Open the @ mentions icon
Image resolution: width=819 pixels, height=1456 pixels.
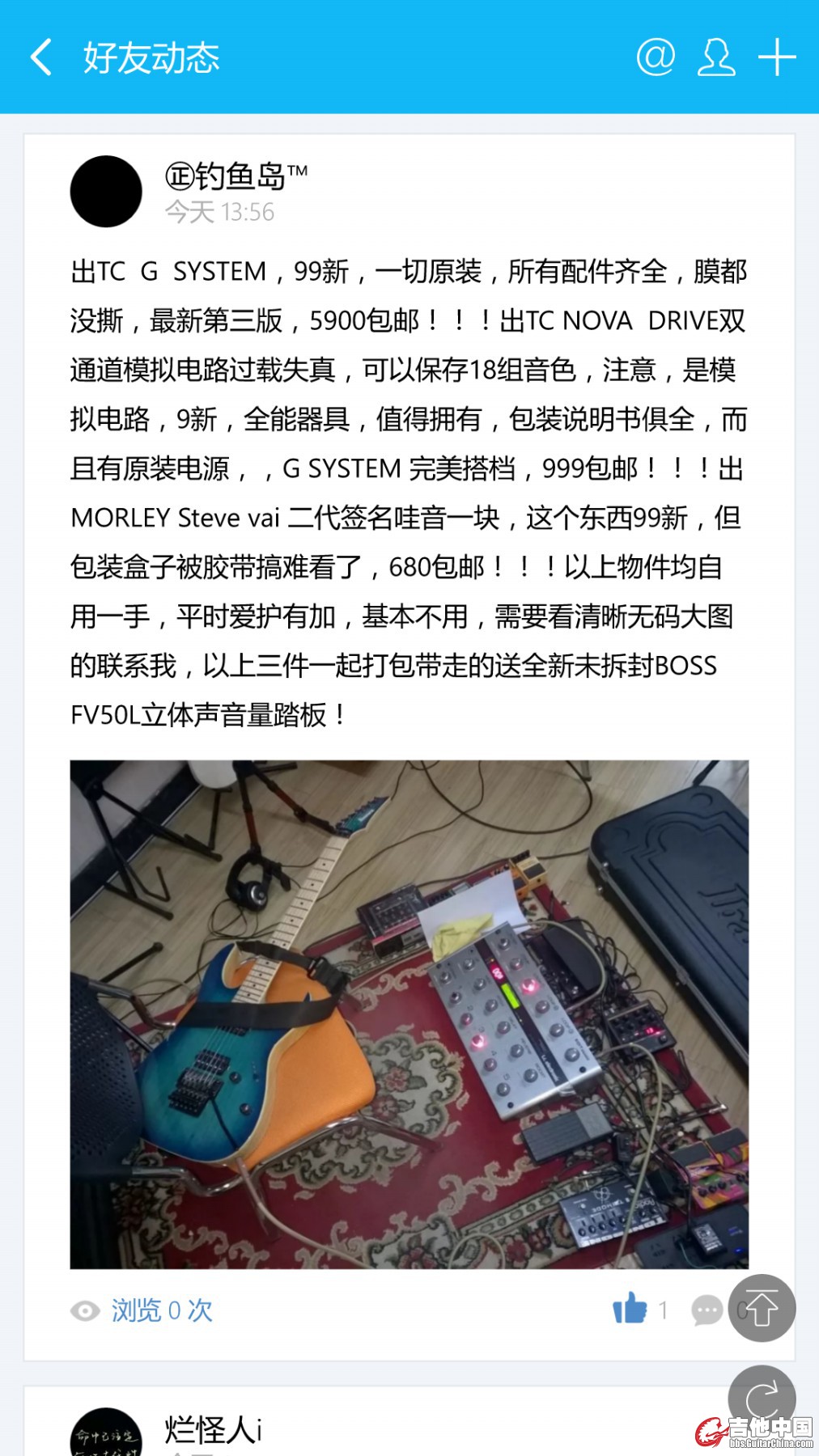656,57
